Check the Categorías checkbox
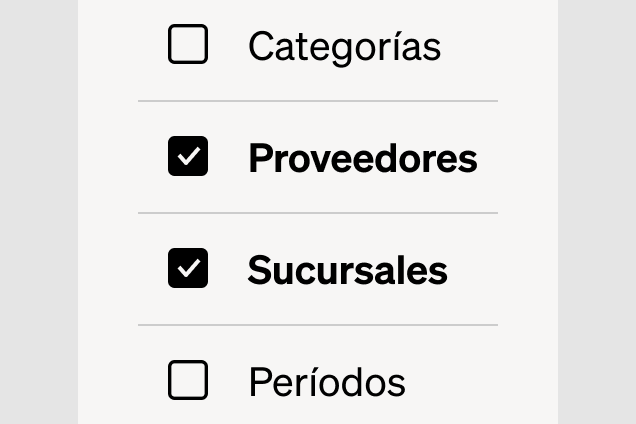Viewport: 636px width, 424px height. pos(188,45)
